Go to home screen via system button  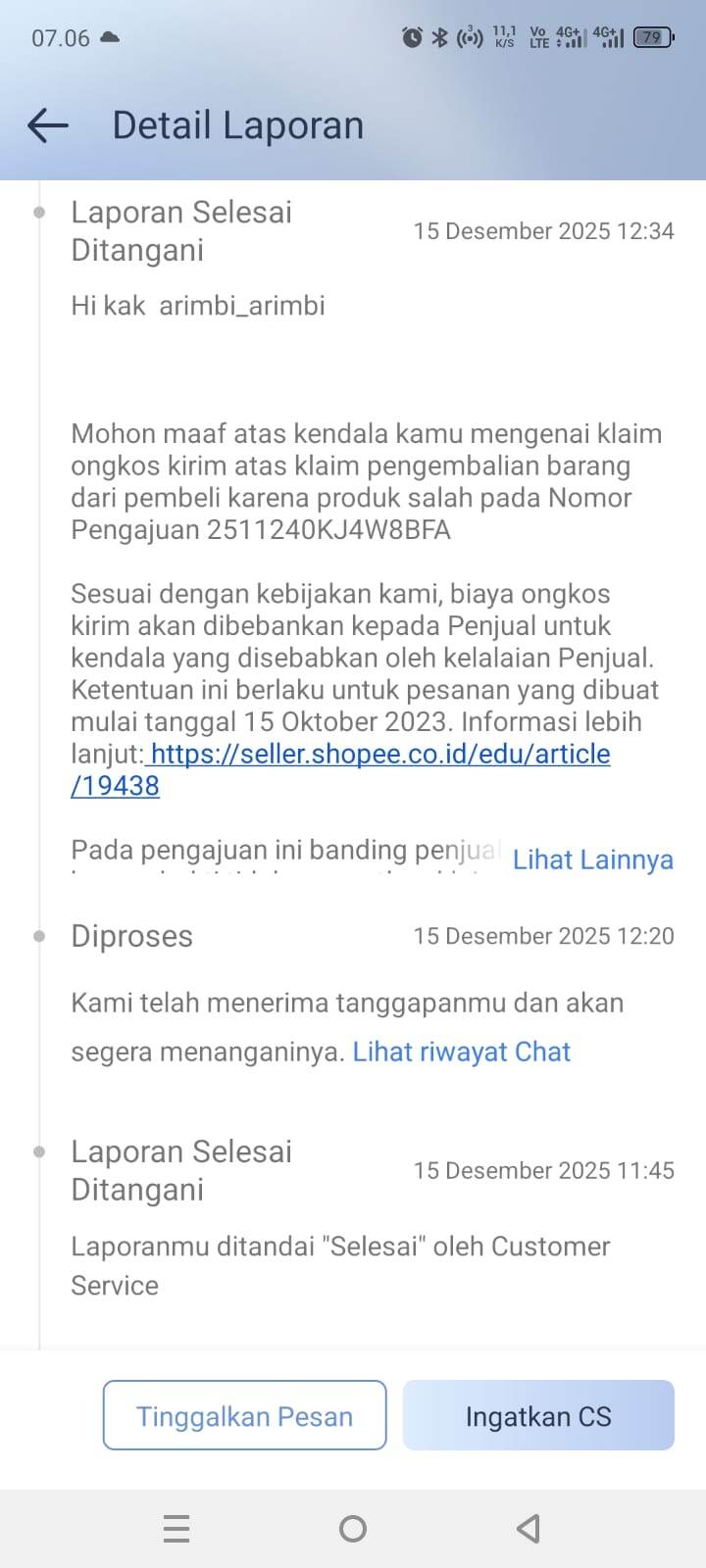pyautogui.click(x=353, y=1528)
